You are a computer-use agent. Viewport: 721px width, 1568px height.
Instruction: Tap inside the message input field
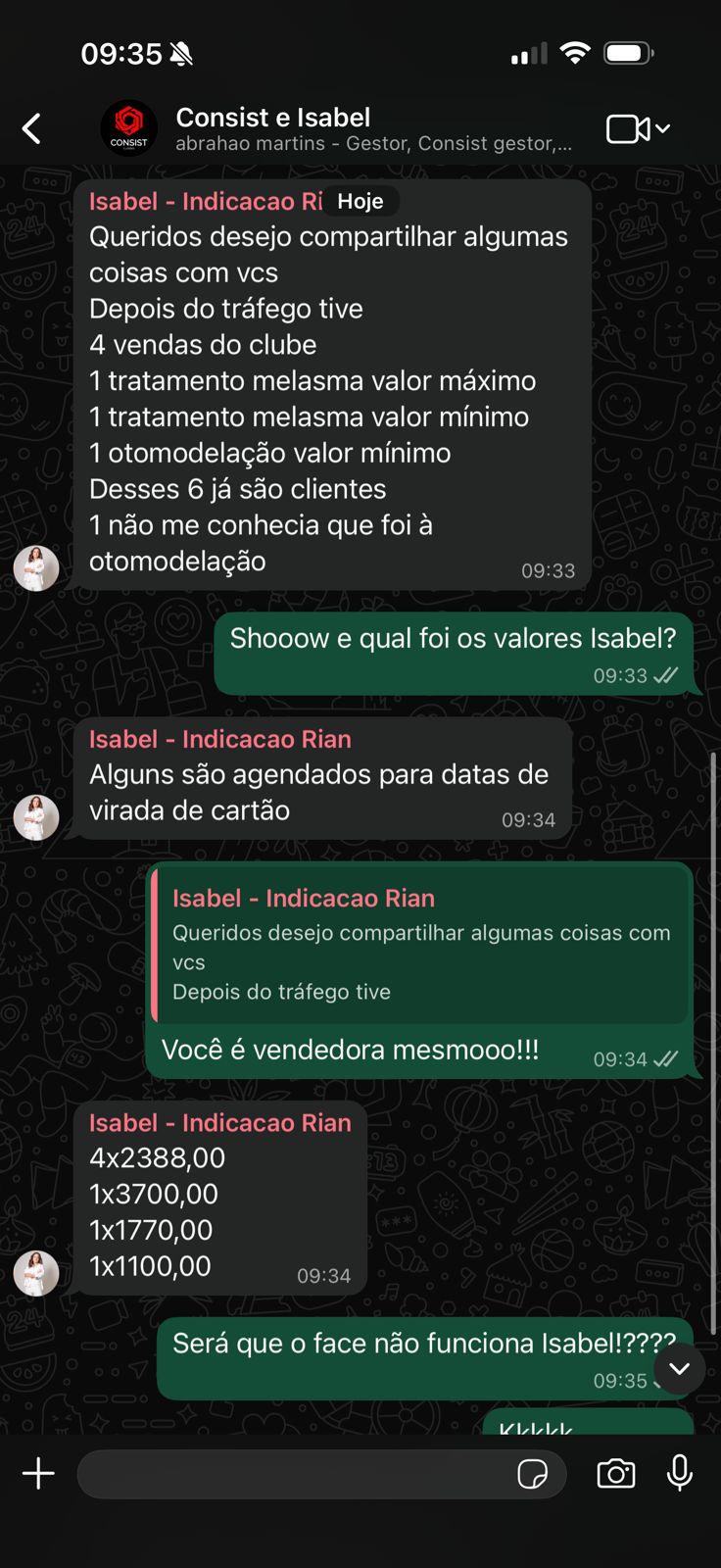coord(294,1474)
